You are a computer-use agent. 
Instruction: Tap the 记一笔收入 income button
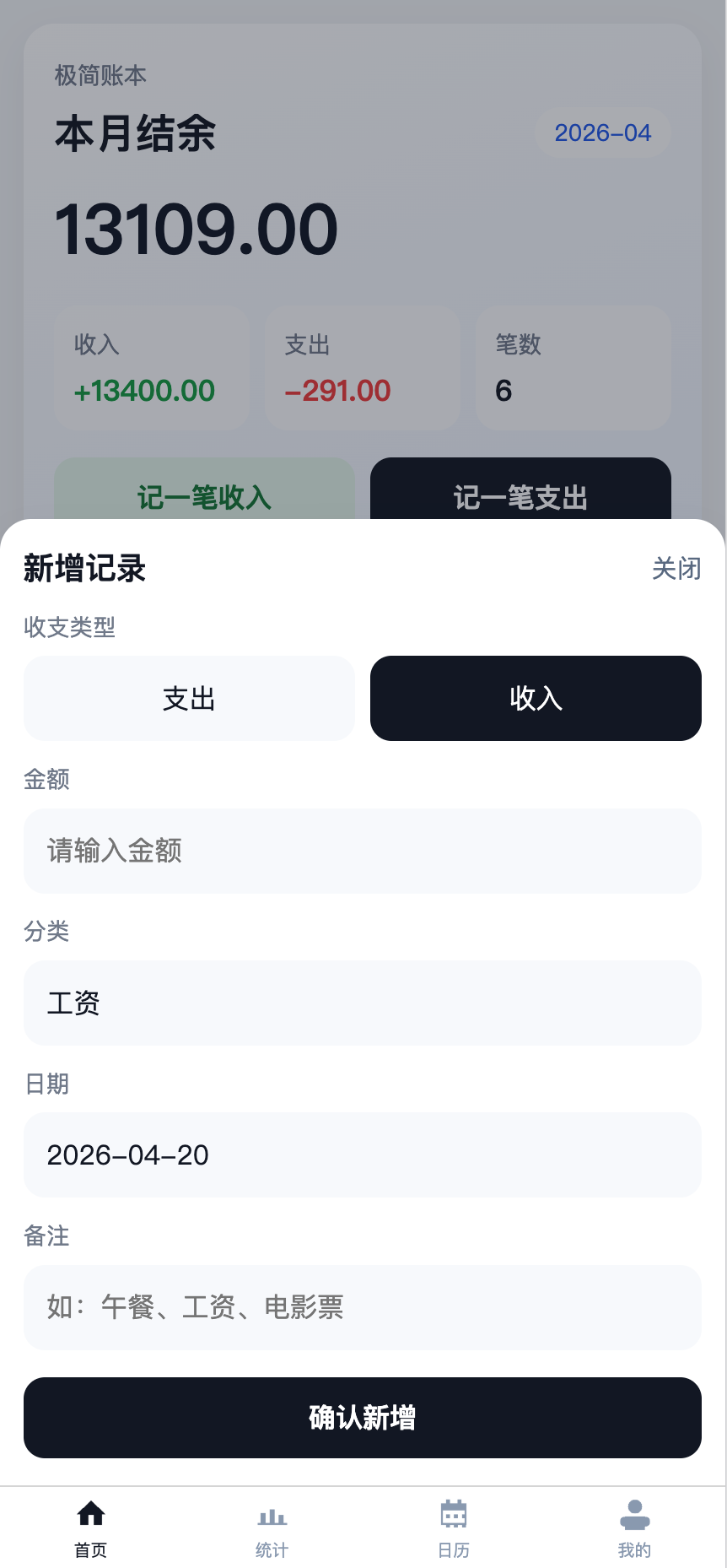click(x=204, y=498)
